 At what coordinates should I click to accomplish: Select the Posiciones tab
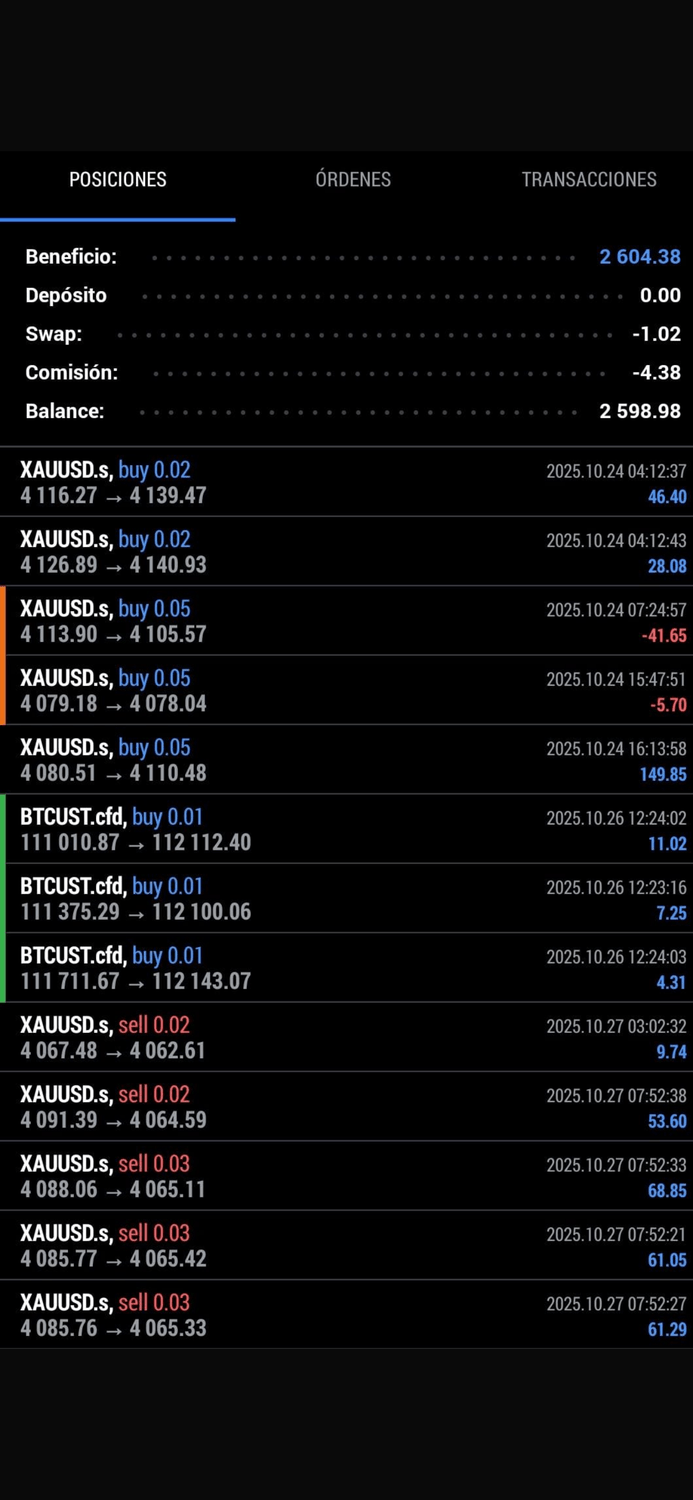pyautogui.click(x=118, y=180)
